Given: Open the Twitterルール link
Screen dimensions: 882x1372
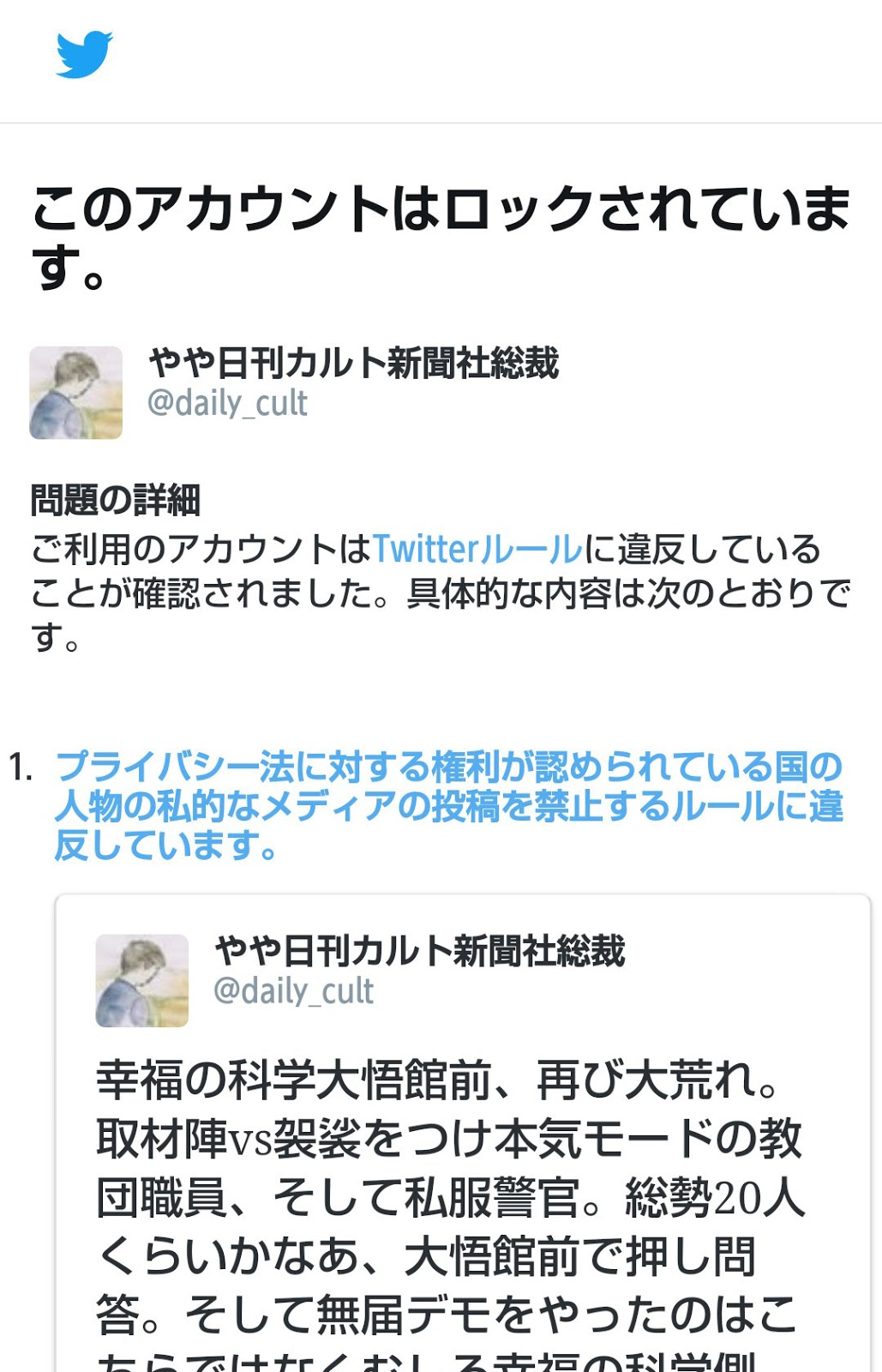Looking at the screenshot, I should coord(477,550).
